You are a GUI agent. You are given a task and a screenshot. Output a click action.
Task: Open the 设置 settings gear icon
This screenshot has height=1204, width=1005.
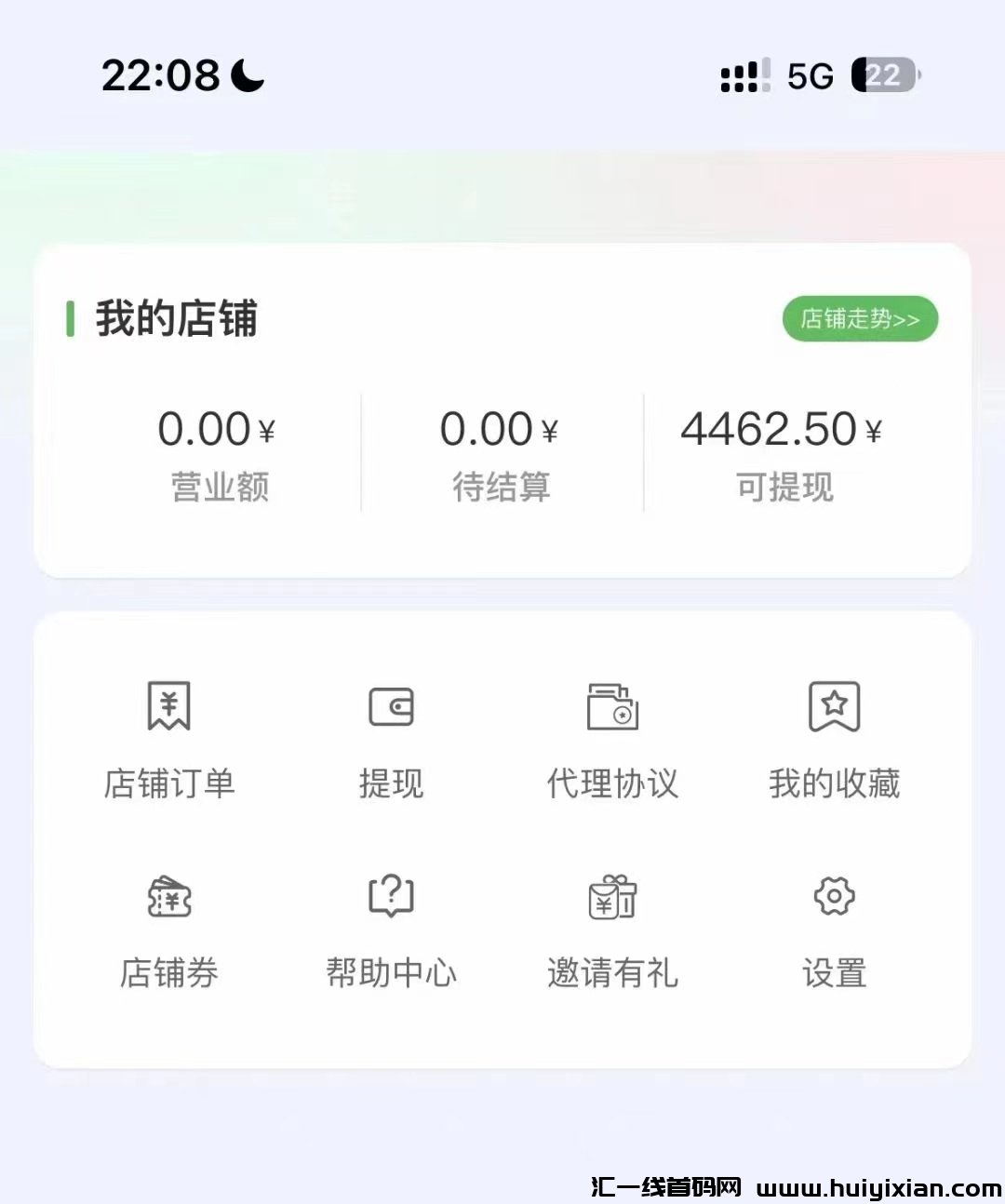click(835, 897)
